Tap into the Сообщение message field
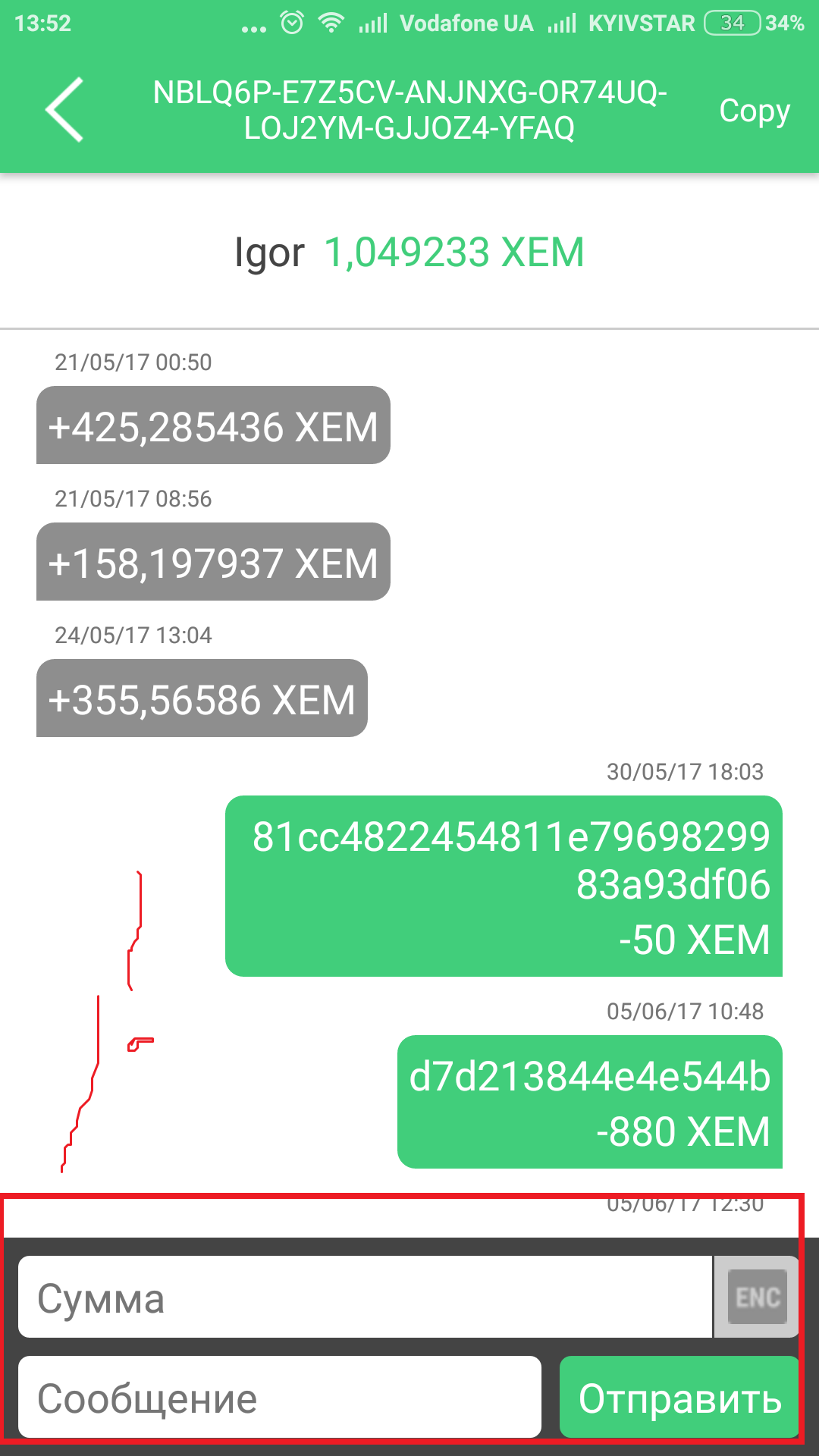This screenshot has width=819, height=1456. pyautogui.click(x=280, y=1397)
